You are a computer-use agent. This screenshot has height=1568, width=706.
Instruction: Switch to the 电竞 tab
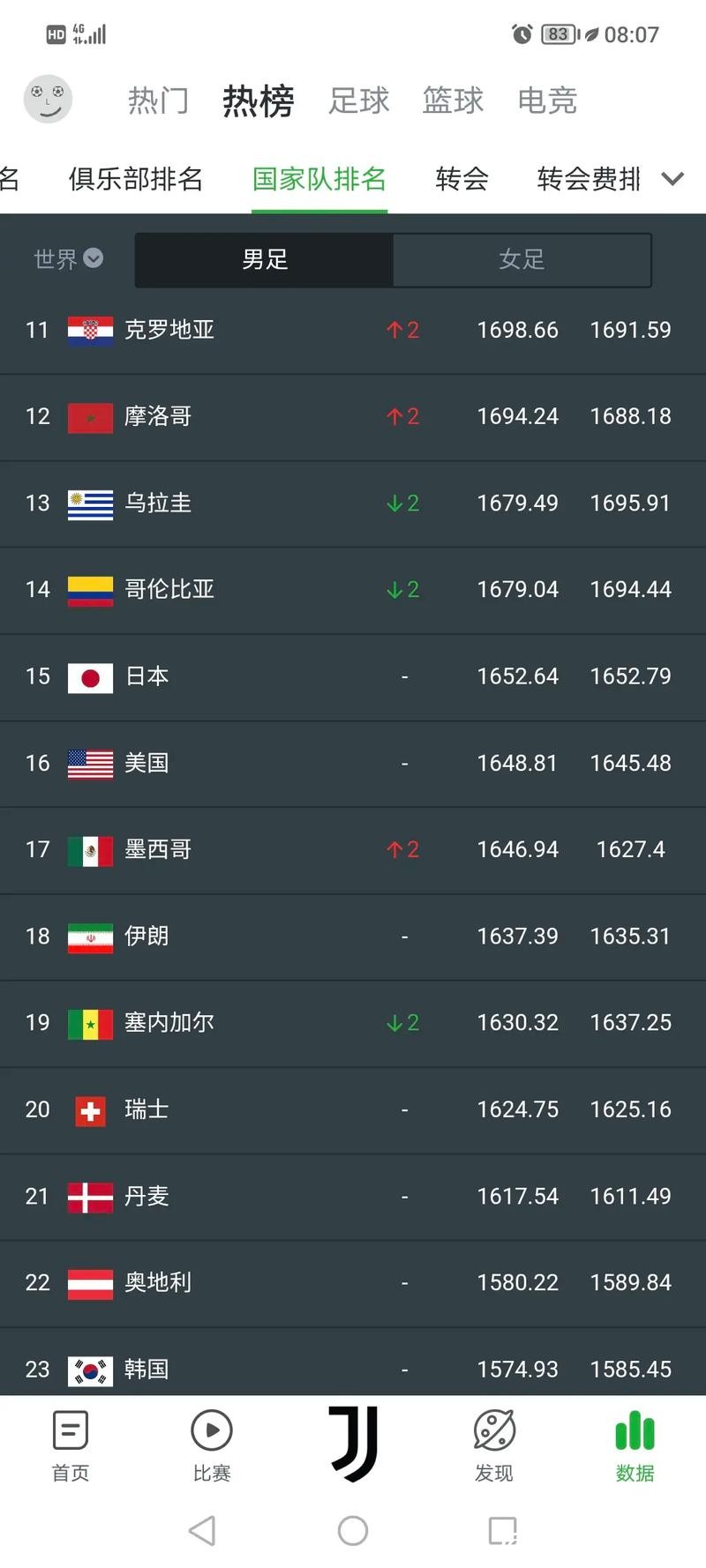pyautogui.click(x=547, y=101)
